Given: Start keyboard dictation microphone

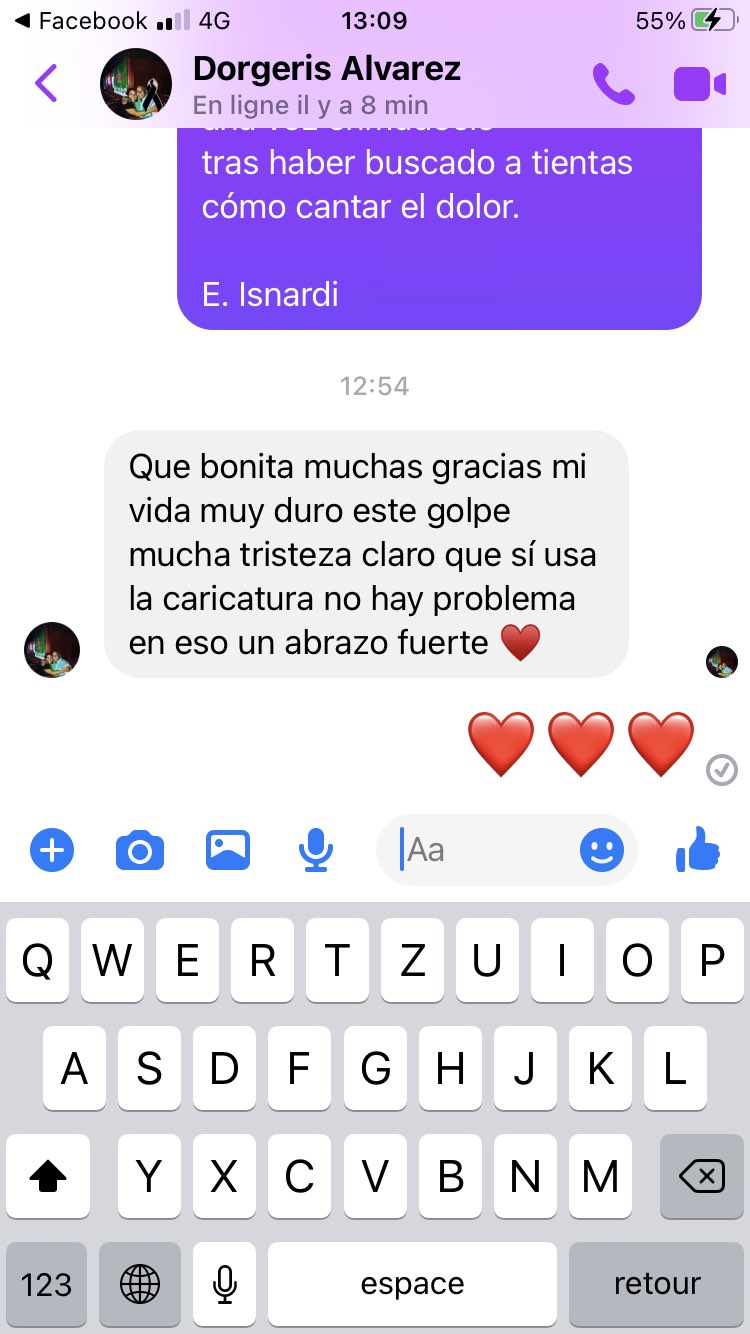Looking at the screenshot, I should point(225,1285).
